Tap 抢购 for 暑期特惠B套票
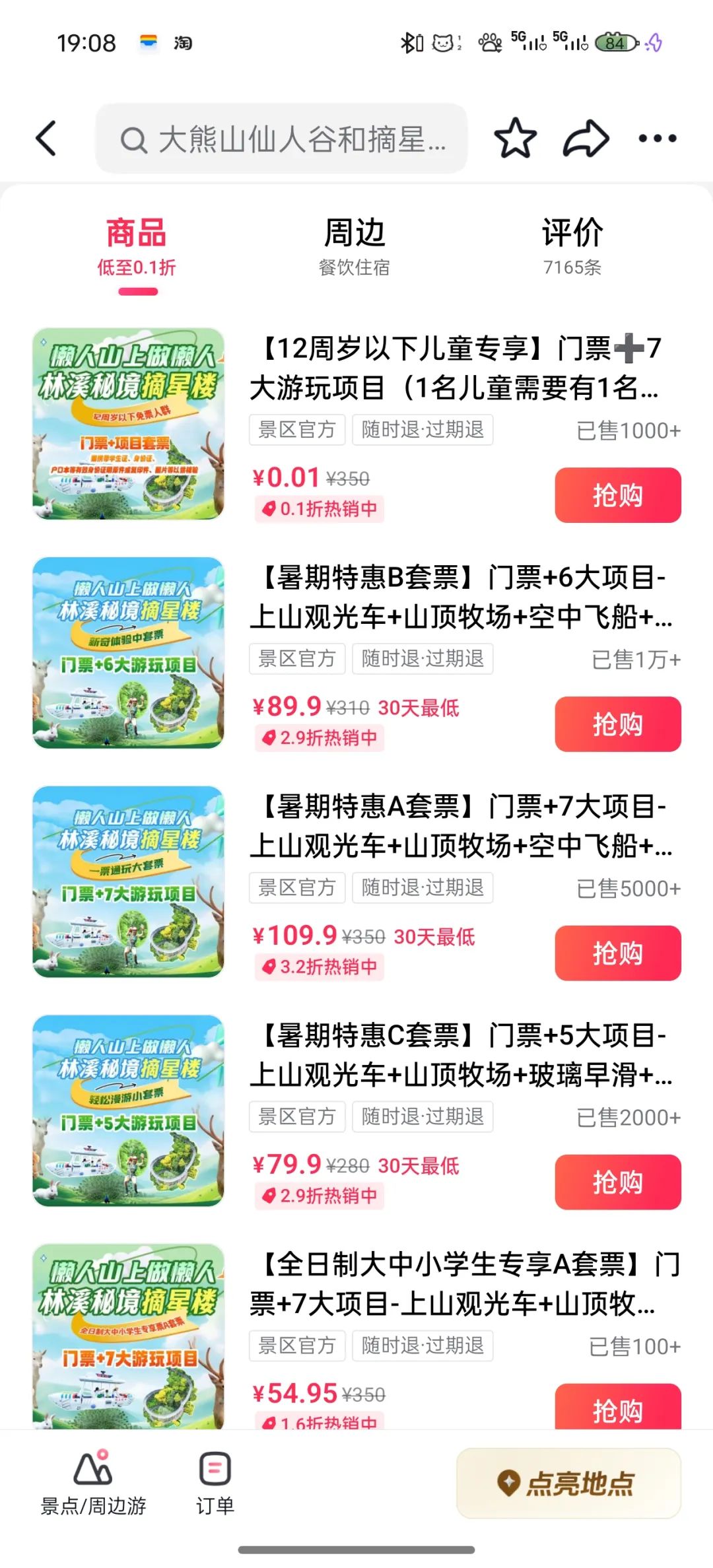This screenshot has width=713, height=1568. click(618, 724)
